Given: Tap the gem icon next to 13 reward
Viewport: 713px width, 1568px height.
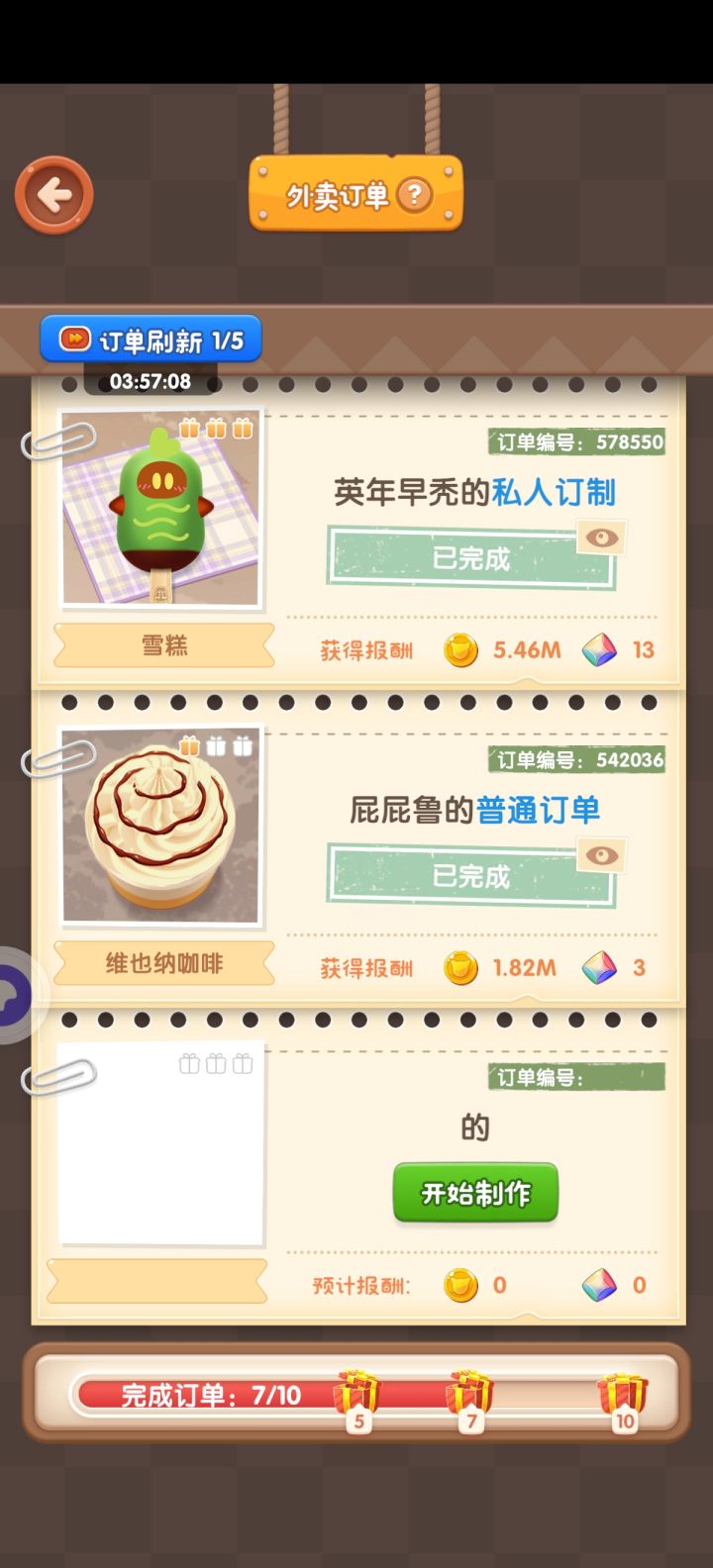Looking at the screenshot, I should coord(601,650).
